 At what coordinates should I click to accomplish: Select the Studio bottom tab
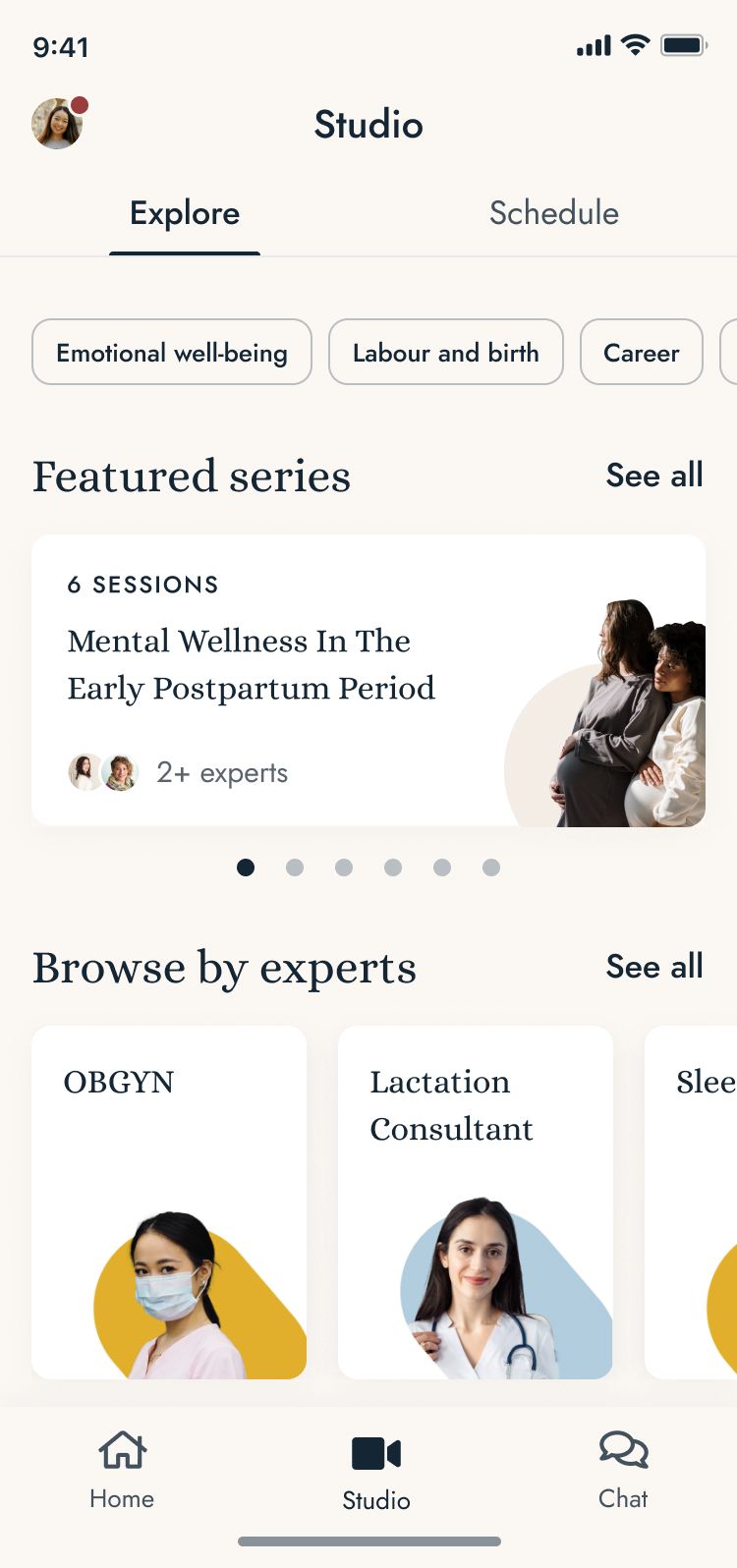pyautogui.click(x=376, y=1472)
